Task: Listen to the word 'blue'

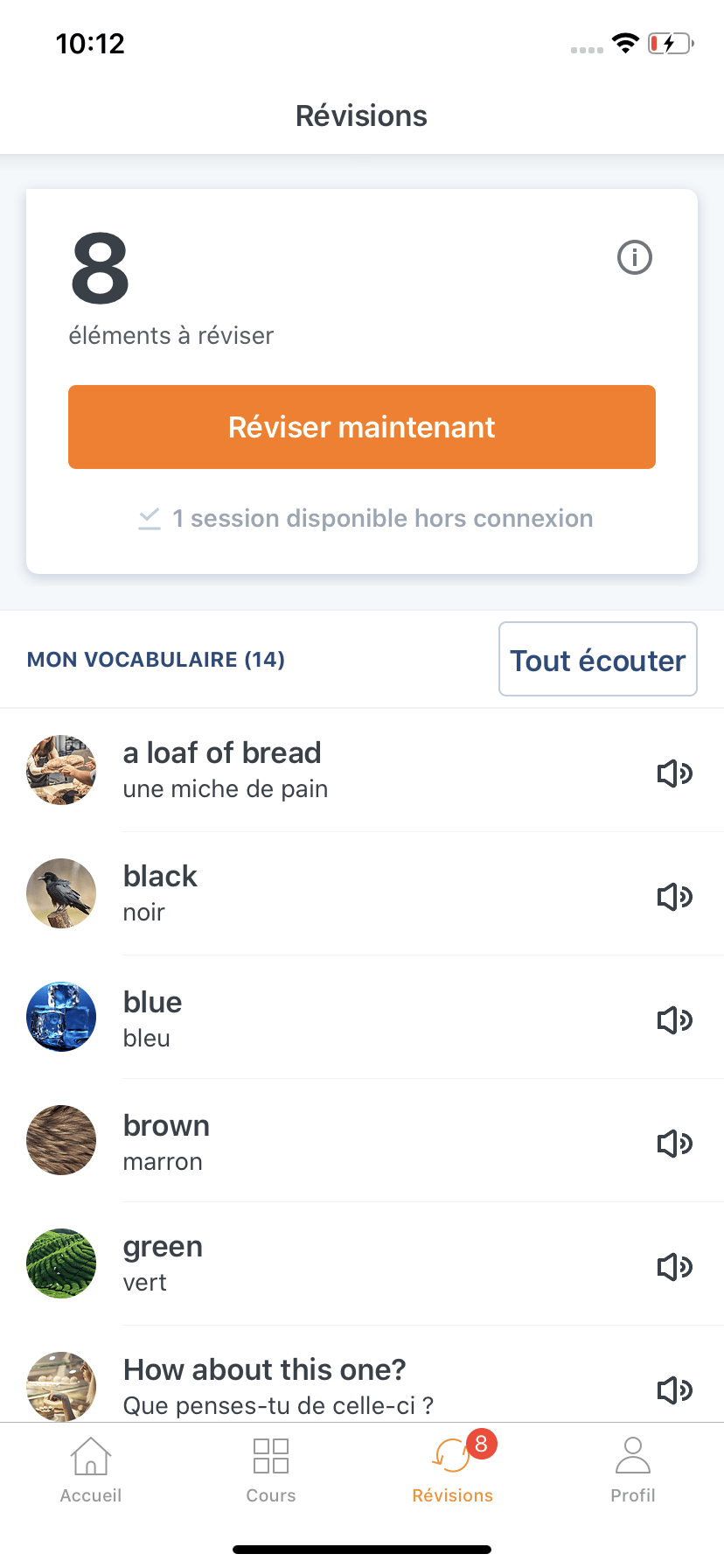Action: point(675,1019)
